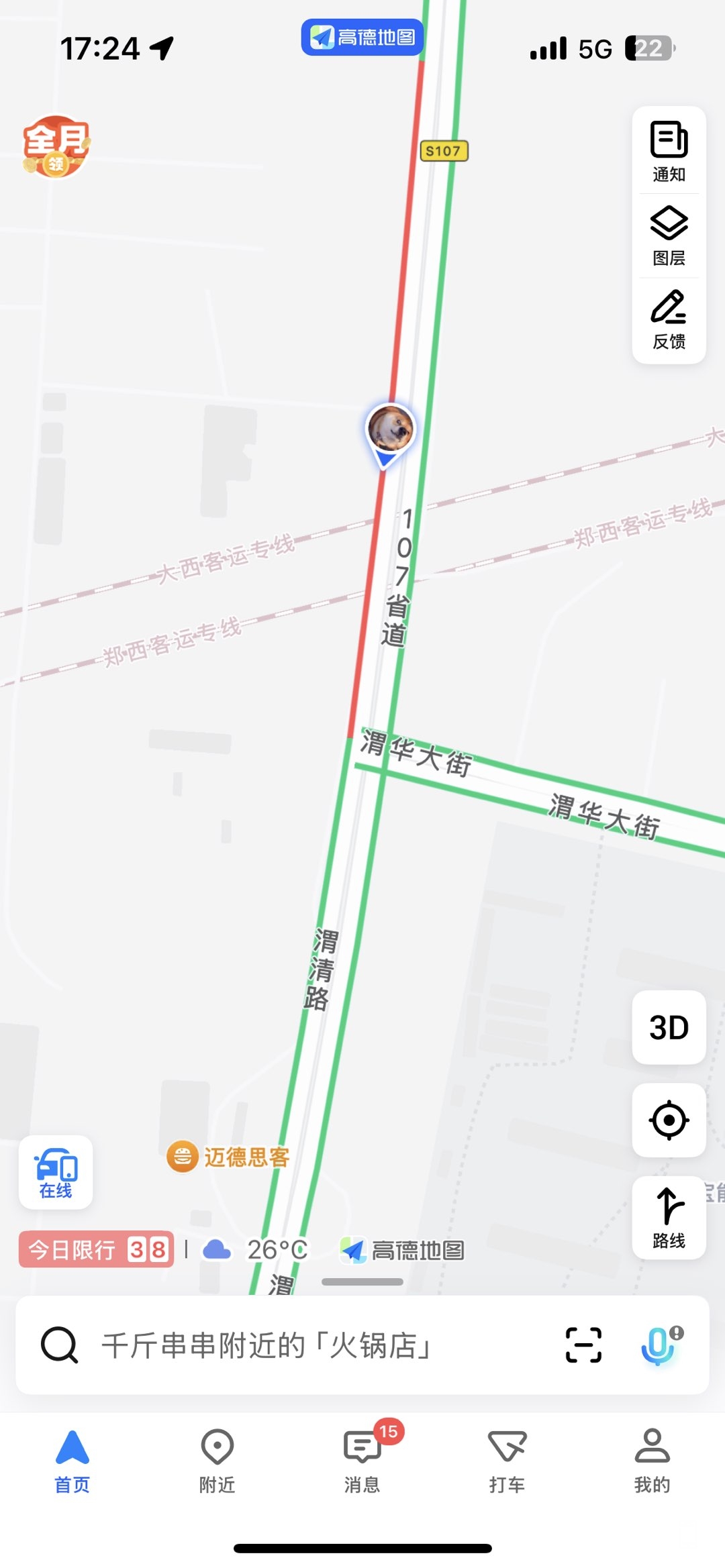Screen dimensions: 725x1568
Task: Recenter map on current location
Action: (x=669, y=1120)
